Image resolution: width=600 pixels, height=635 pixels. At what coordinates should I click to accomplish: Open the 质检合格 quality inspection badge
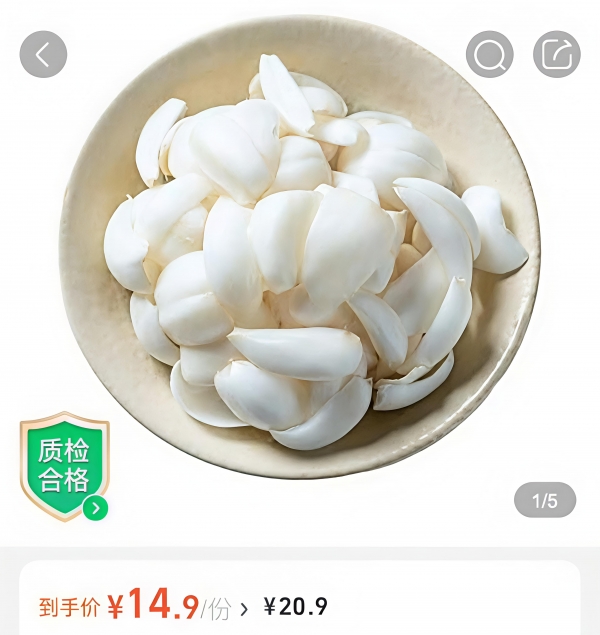pyautogui.click(x=64, y=467)
